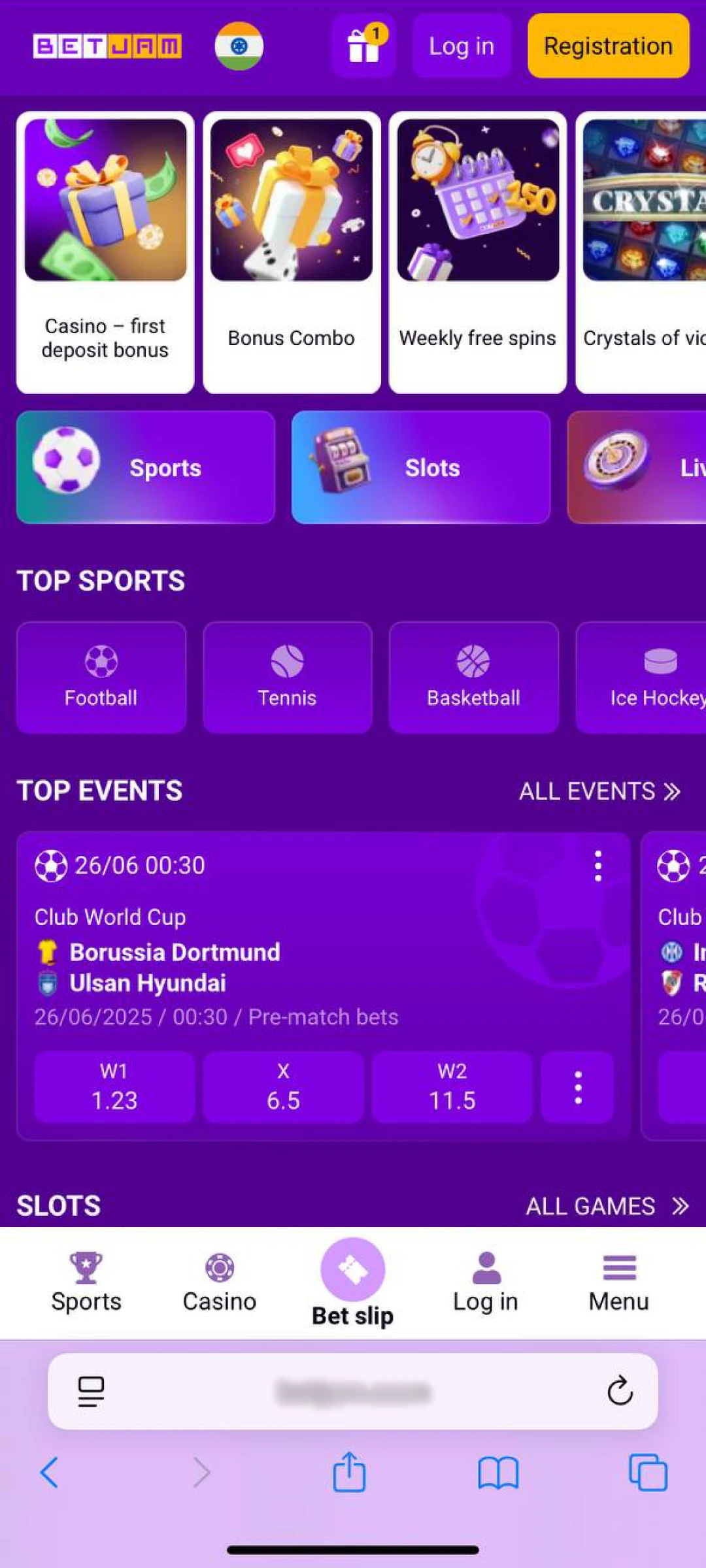Screen dimensions: 706x1568
Task: Pick the draw X odds 6.5
Action: pyautogui.click(x=283, y=1087)
